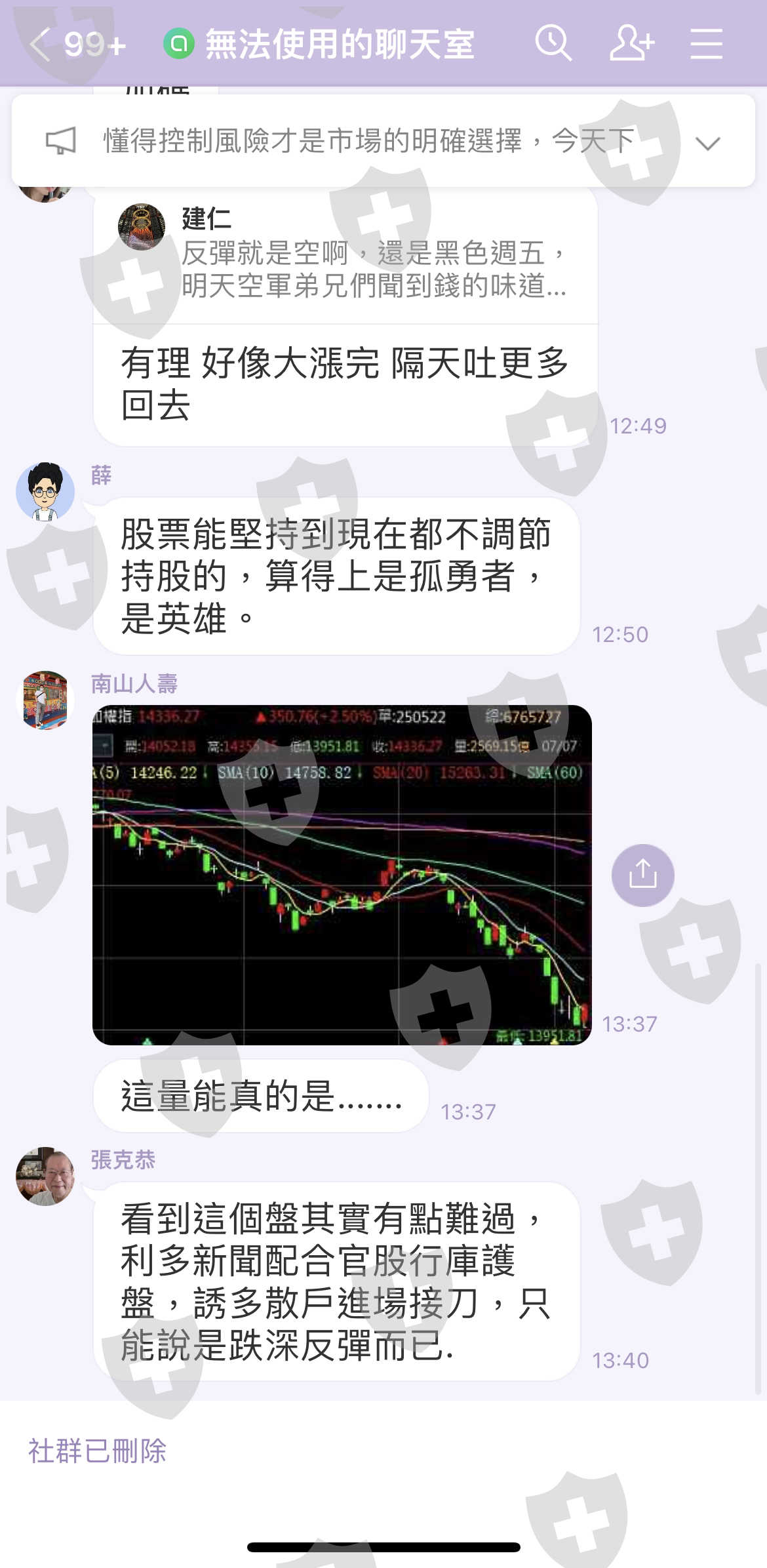Expand the pinned announcement banner

pos(707,142)
